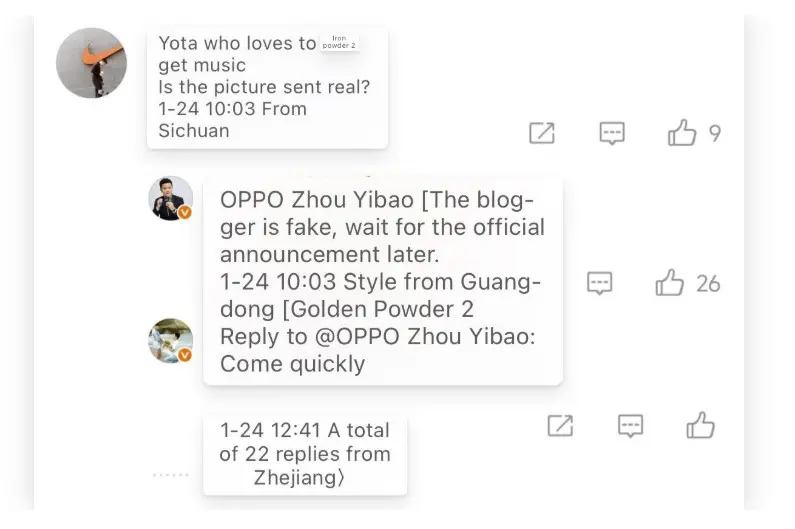Like the comment from Yota
Screen dimensions: 795x529
point(682,133)
